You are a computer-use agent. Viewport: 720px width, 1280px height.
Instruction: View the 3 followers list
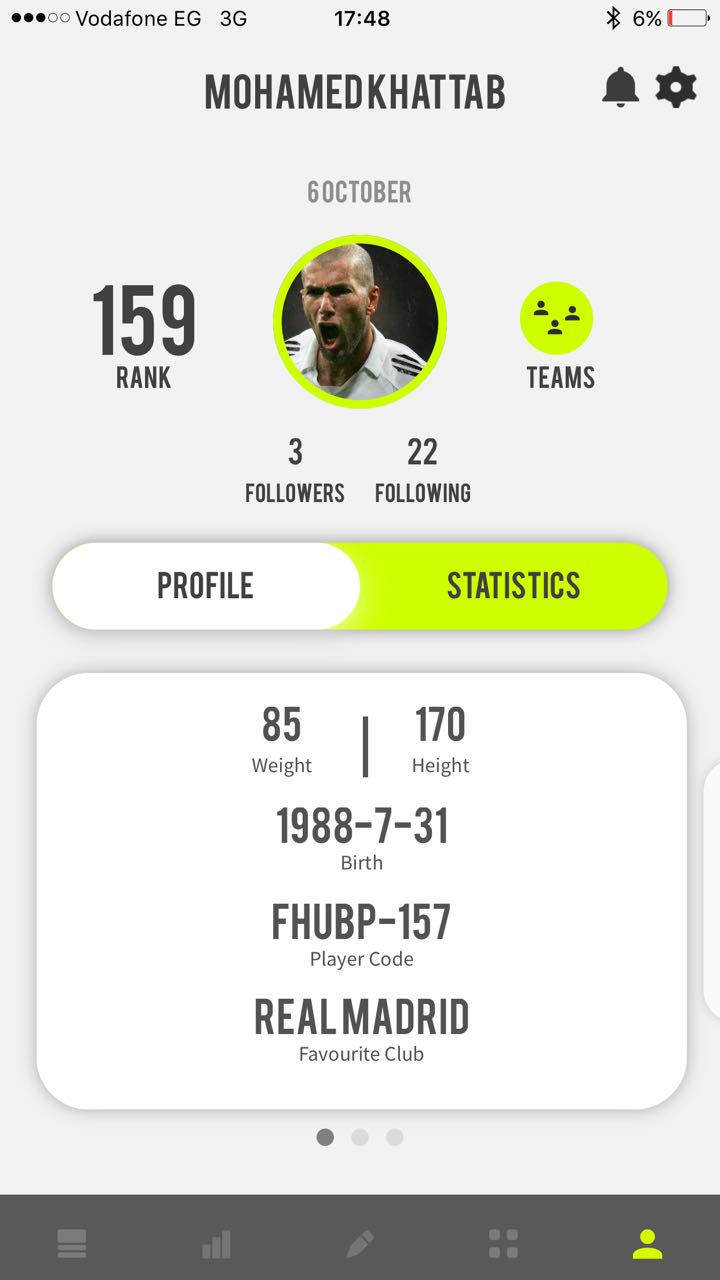(295, 470)
